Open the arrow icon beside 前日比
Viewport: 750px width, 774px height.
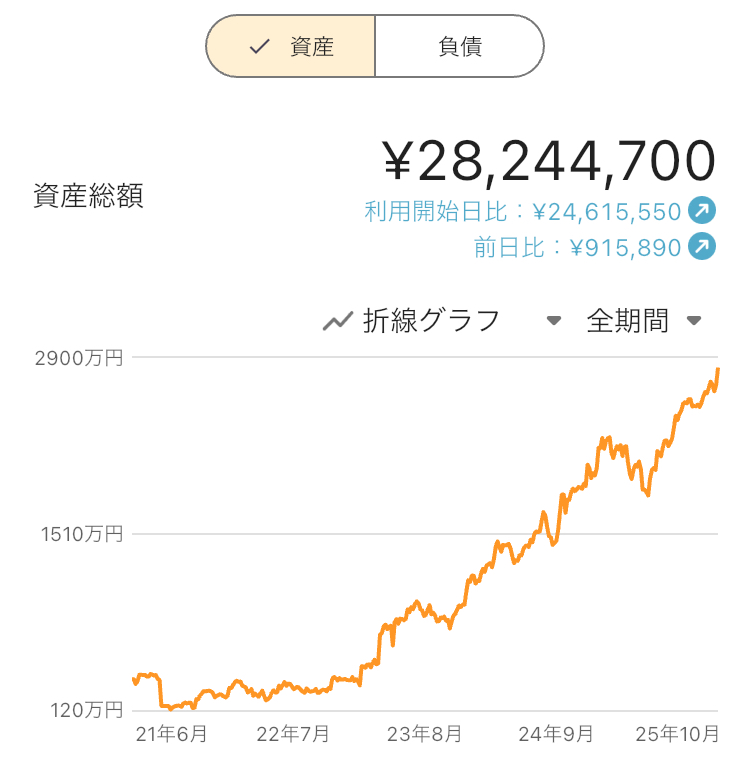[703, 246]
